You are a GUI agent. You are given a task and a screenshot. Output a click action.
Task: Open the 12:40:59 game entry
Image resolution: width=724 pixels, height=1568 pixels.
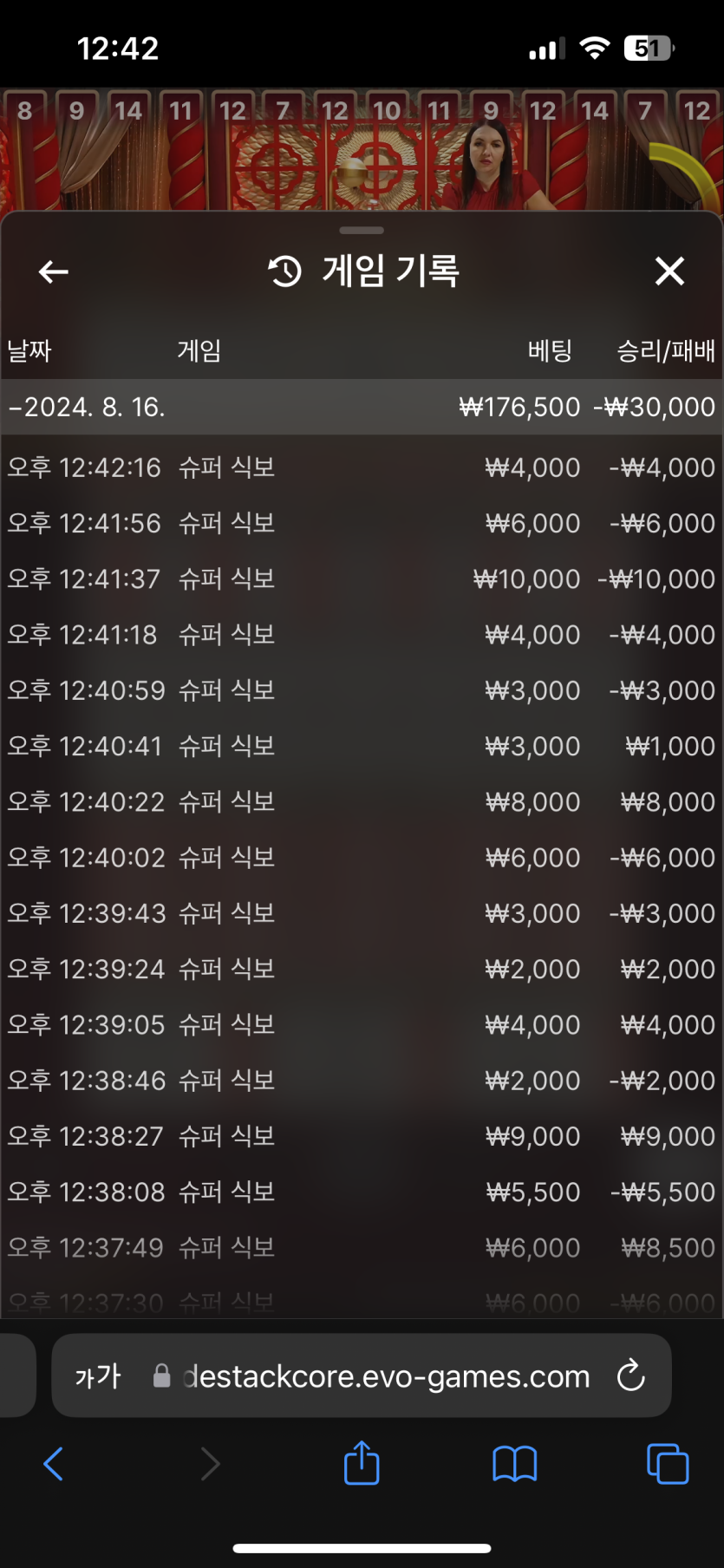(x=362, y=690)
